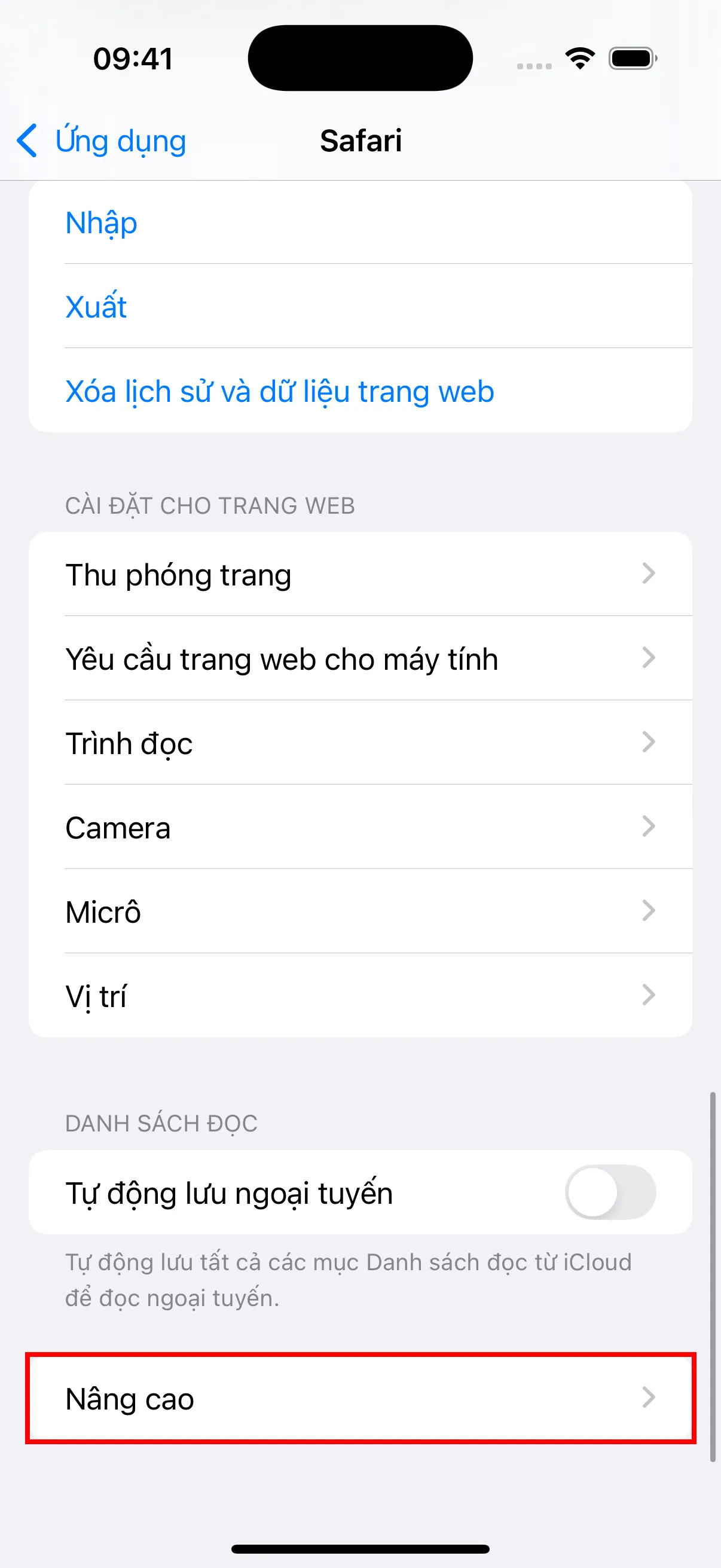The image size is (721, 1568).
Task: Tap the Nhập option
Action: 102,223
